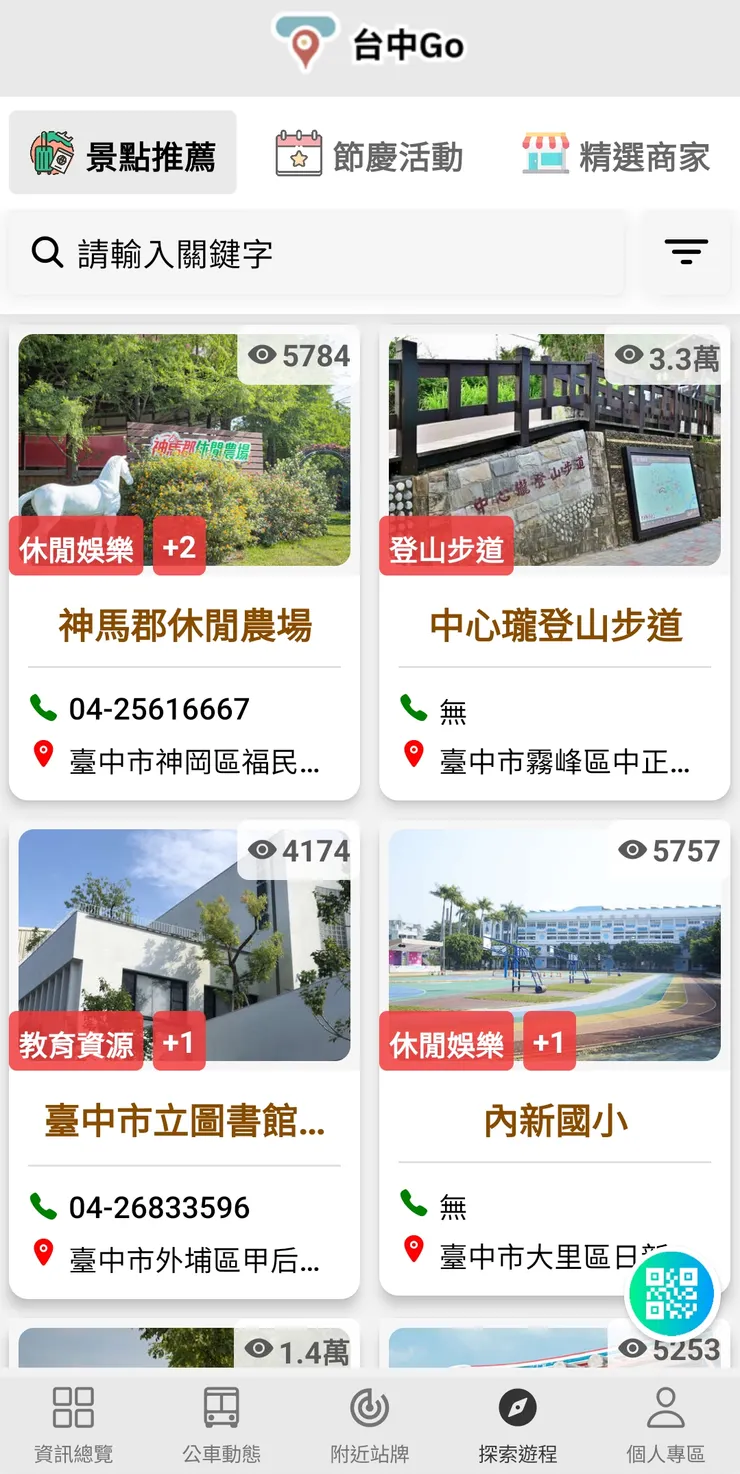Screen dimensions: 740x1474
Task: Expand hidden tag on 臺中市立圖書館 card
Action: (x=178, y=1041)
